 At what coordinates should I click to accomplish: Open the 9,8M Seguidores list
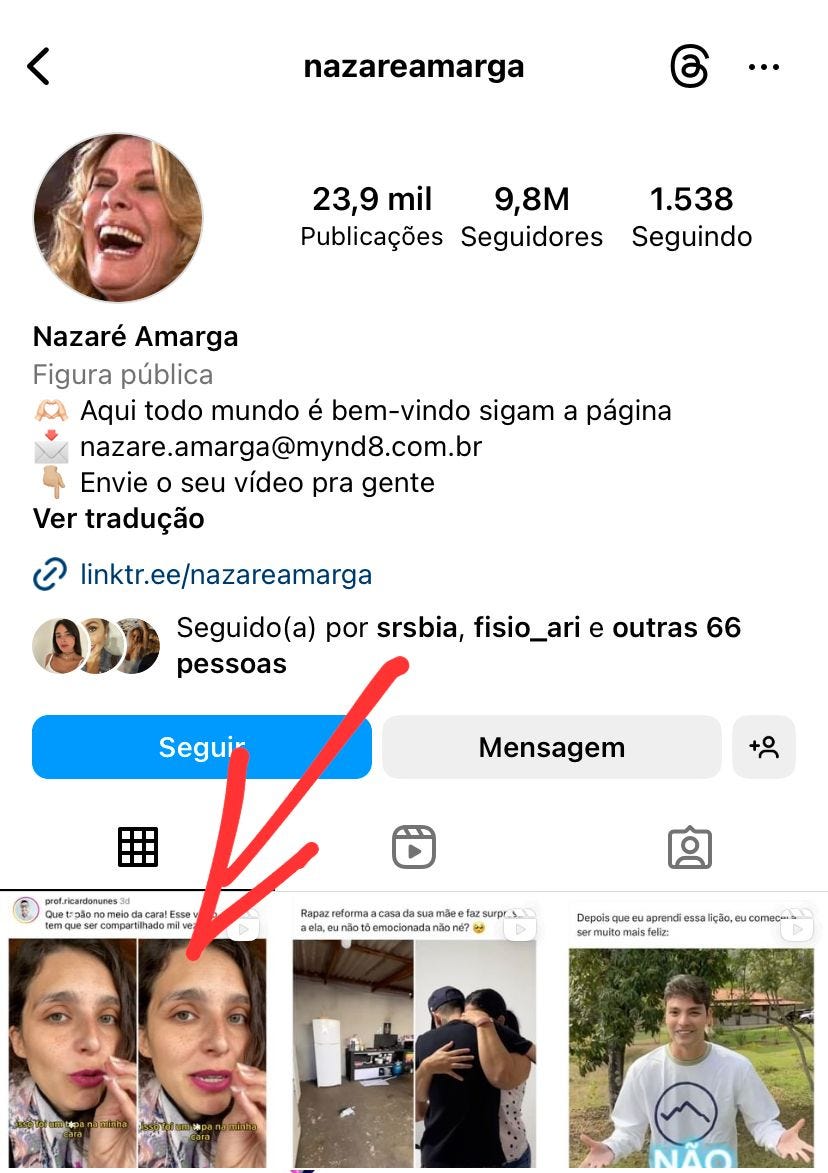(531, 216)
